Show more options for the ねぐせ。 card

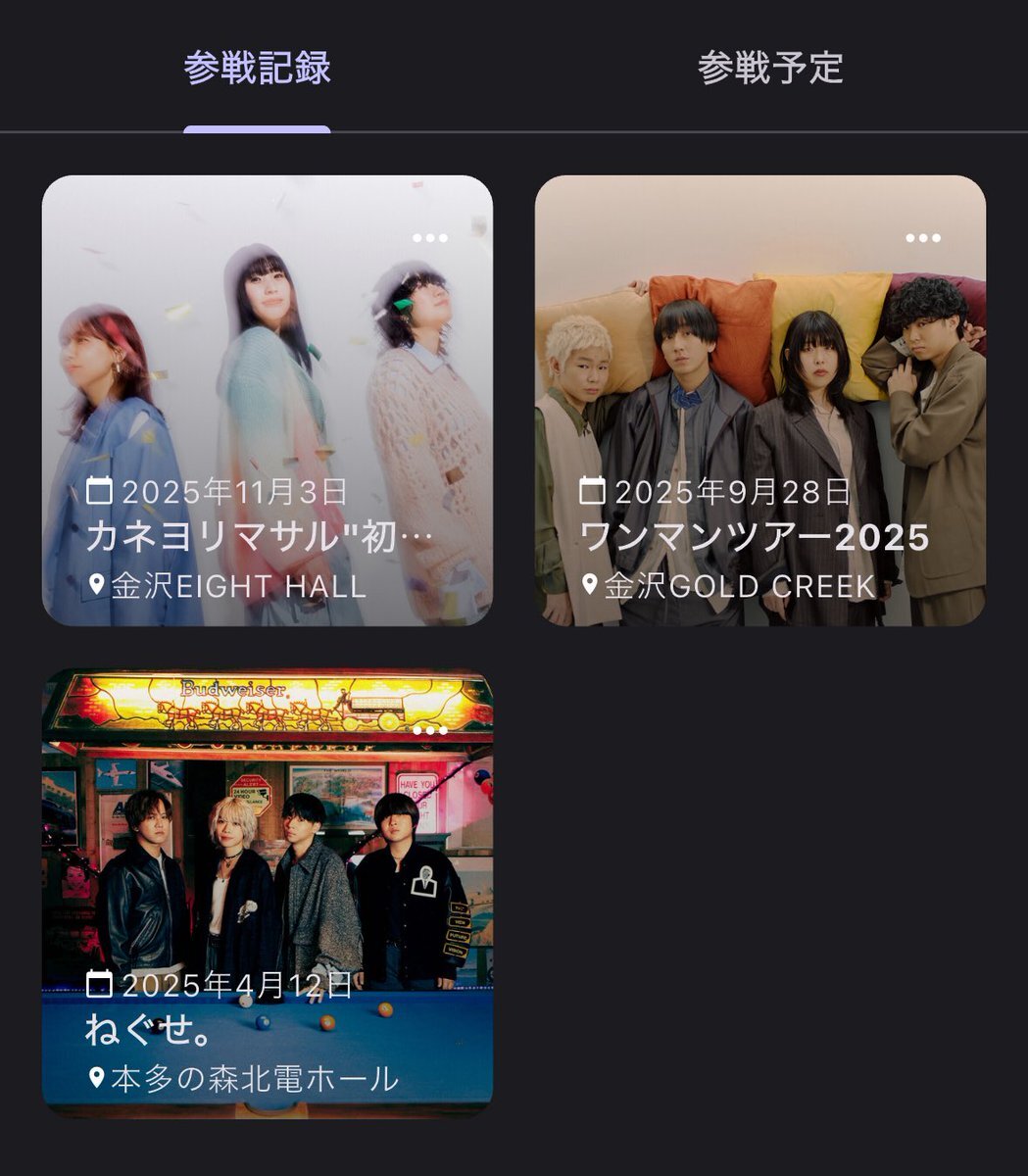point(430,730)
